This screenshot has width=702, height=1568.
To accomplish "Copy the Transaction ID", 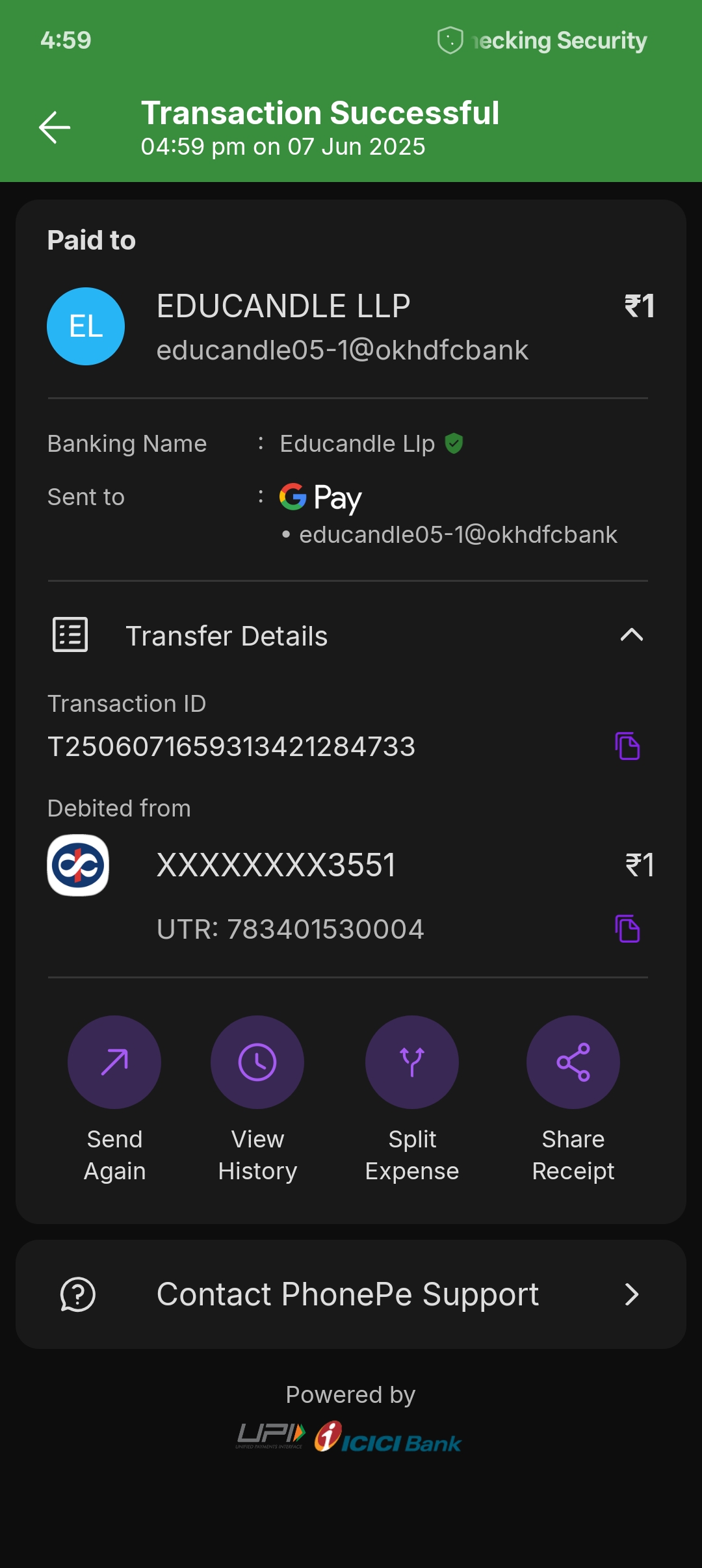I will tap(627, 746).
